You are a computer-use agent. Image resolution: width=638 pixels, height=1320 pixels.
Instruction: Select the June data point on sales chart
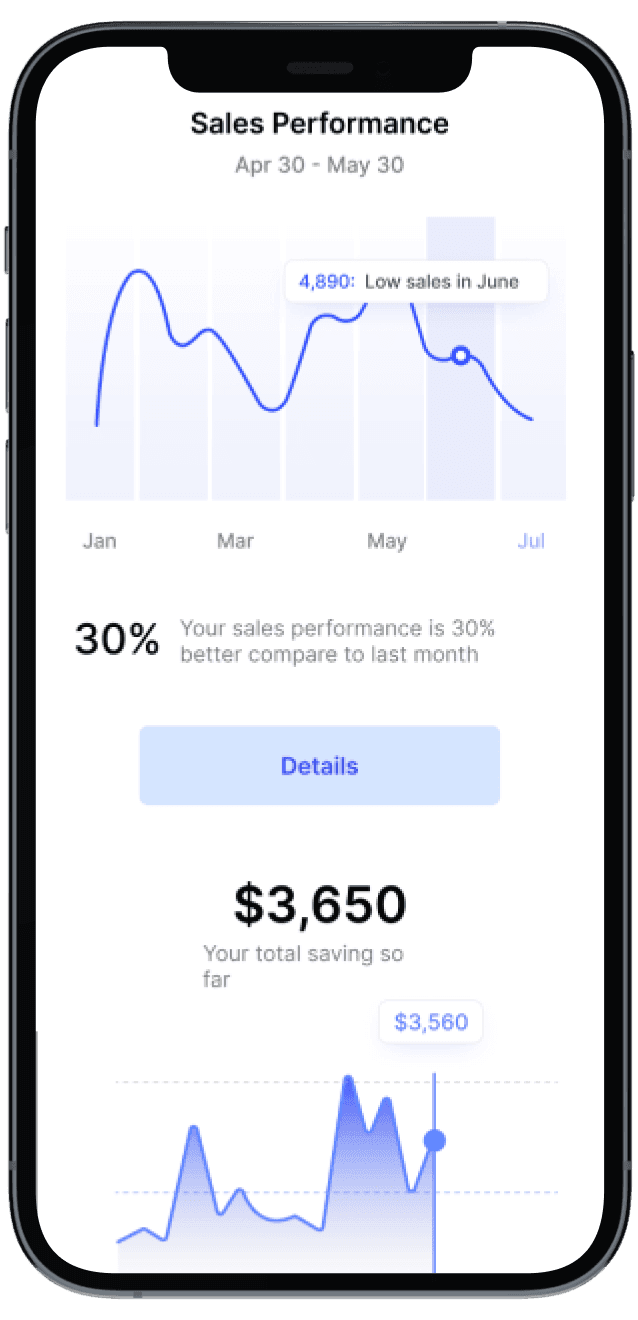coord(460,355)
